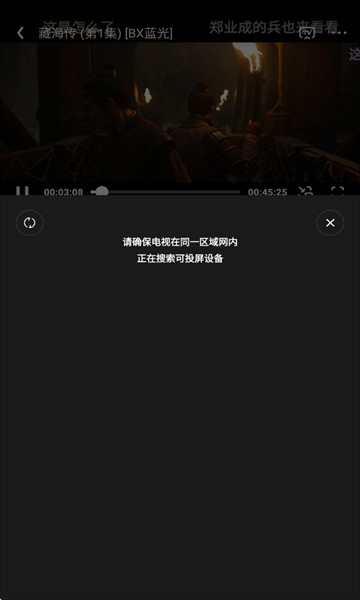This screenshot has width=360, height=600.
Task: Open the three-dot more options menu
Action: (339, 33)
